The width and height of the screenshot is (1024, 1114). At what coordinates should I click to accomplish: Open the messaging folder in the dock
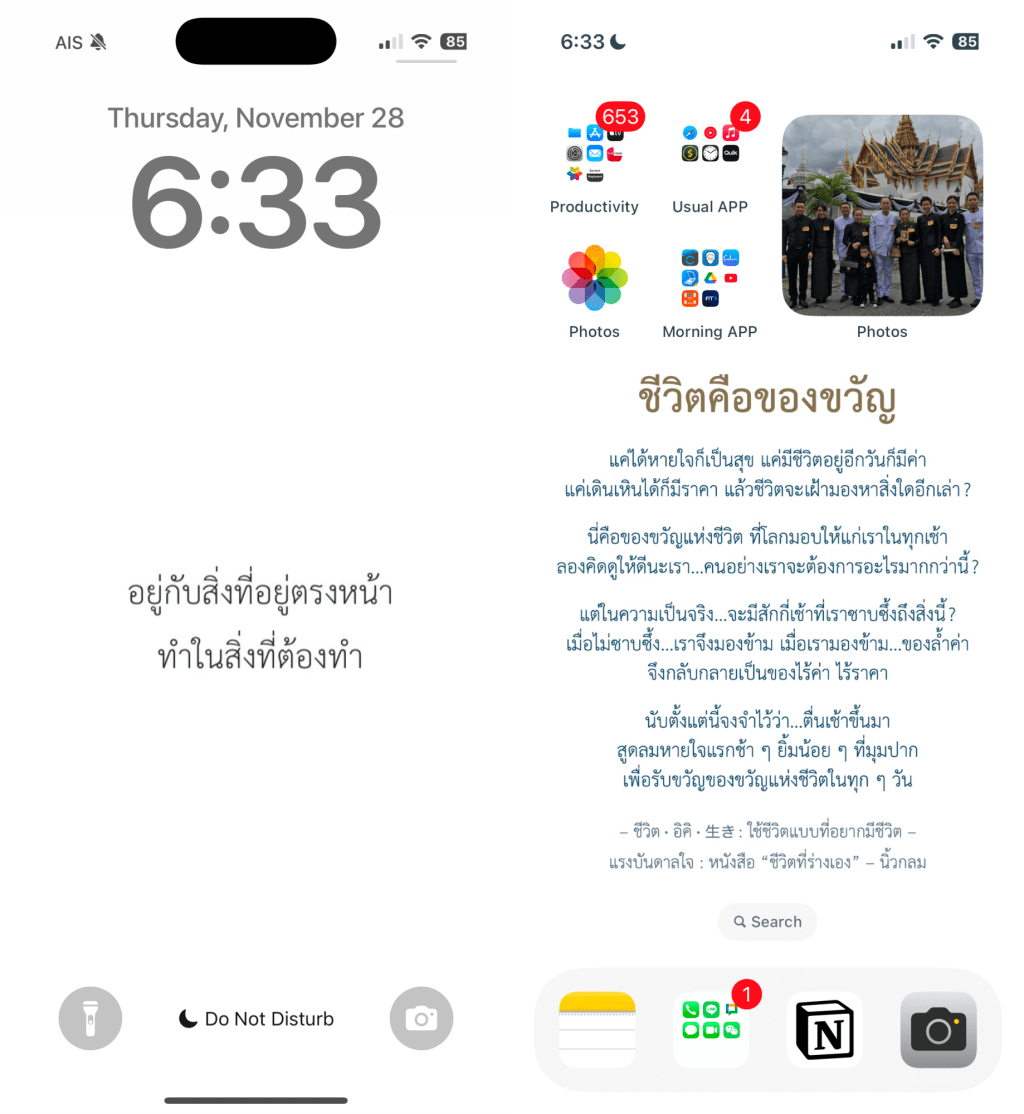tap(711, 1029)
